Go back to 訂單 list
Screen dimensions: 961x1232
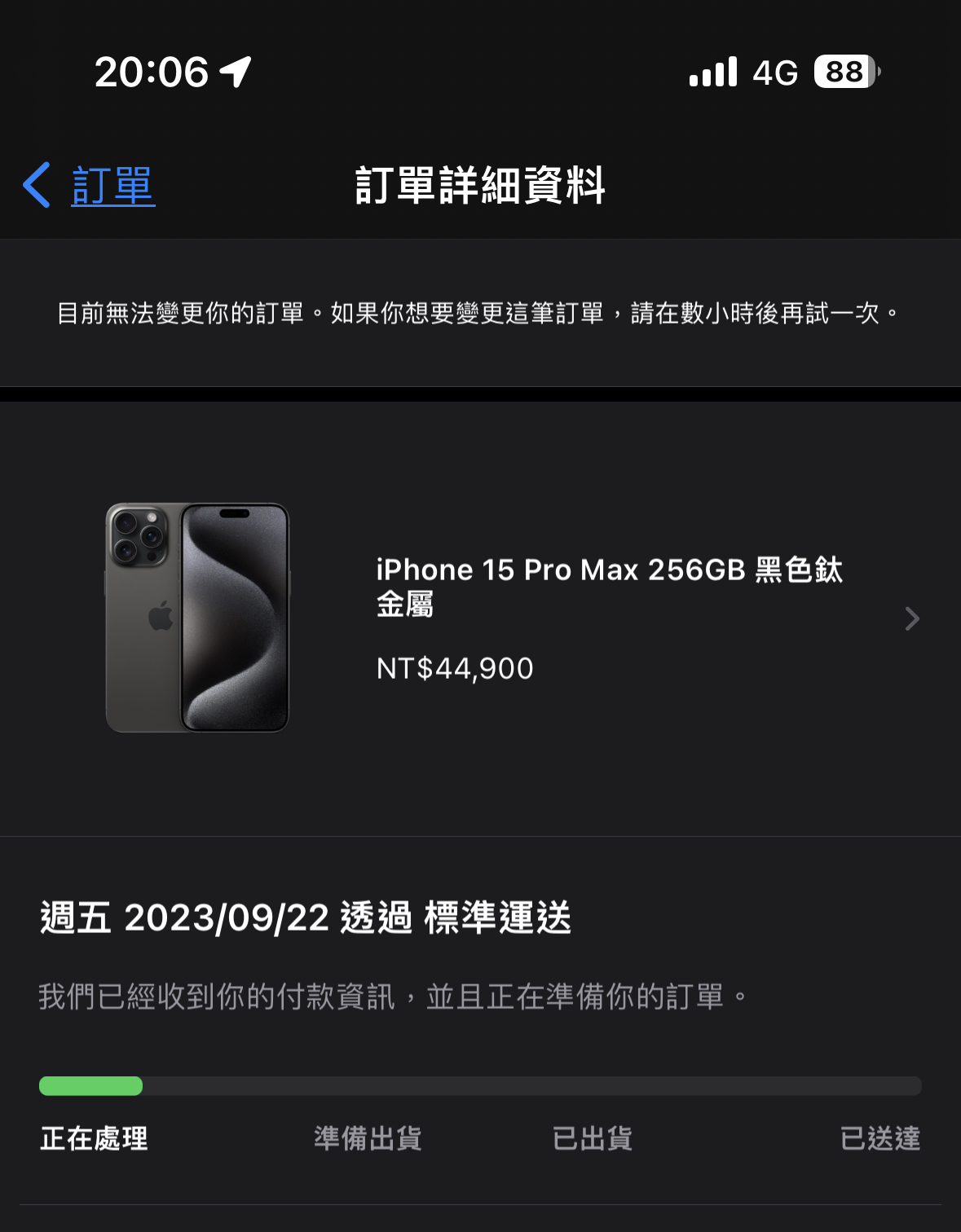[x=90, y=186]
